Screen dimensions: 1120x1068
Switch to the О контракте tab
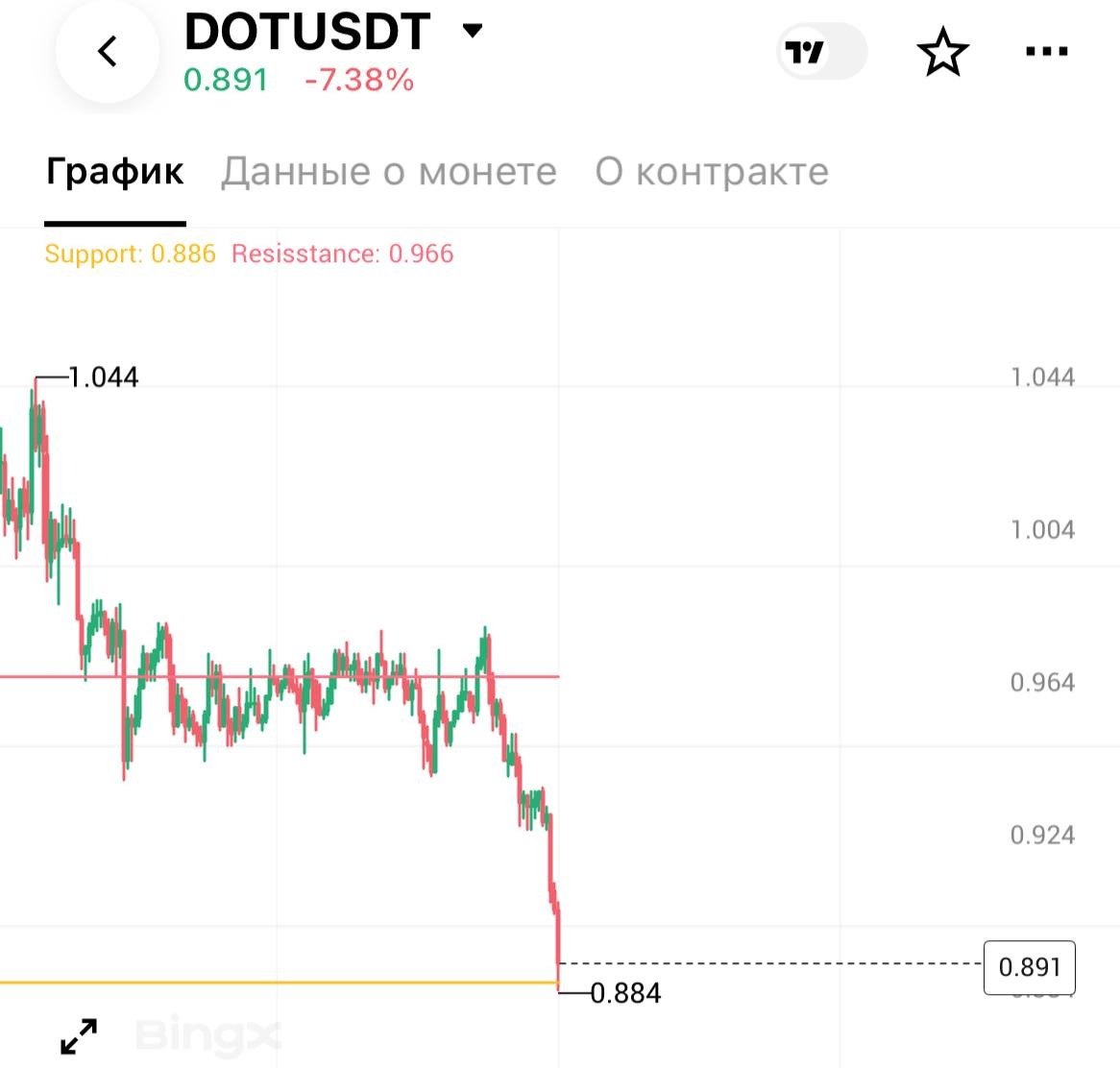pyautogui.click(x=712, y=172)
